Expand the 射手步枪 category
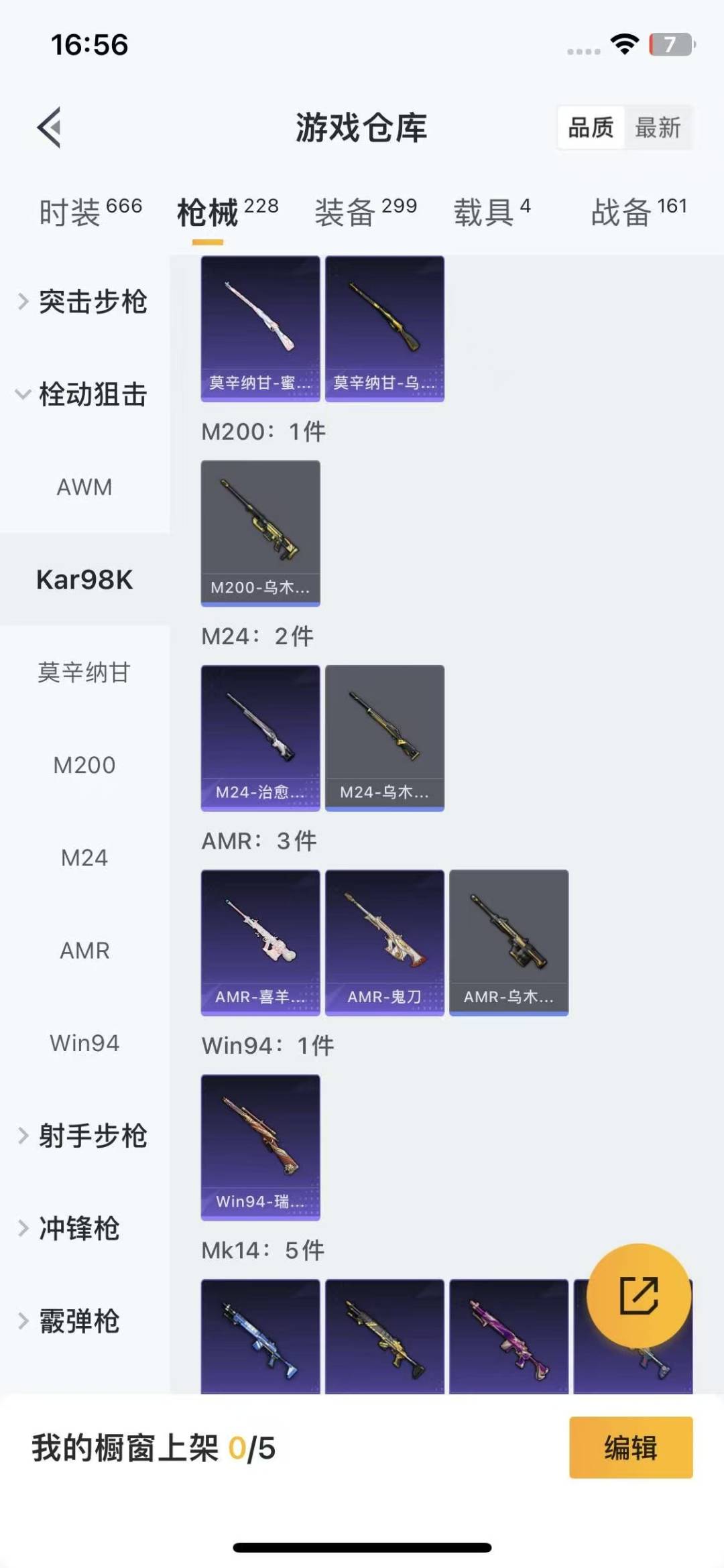Viewport: 724px width, 1568px height. (x=94, y=1136)
